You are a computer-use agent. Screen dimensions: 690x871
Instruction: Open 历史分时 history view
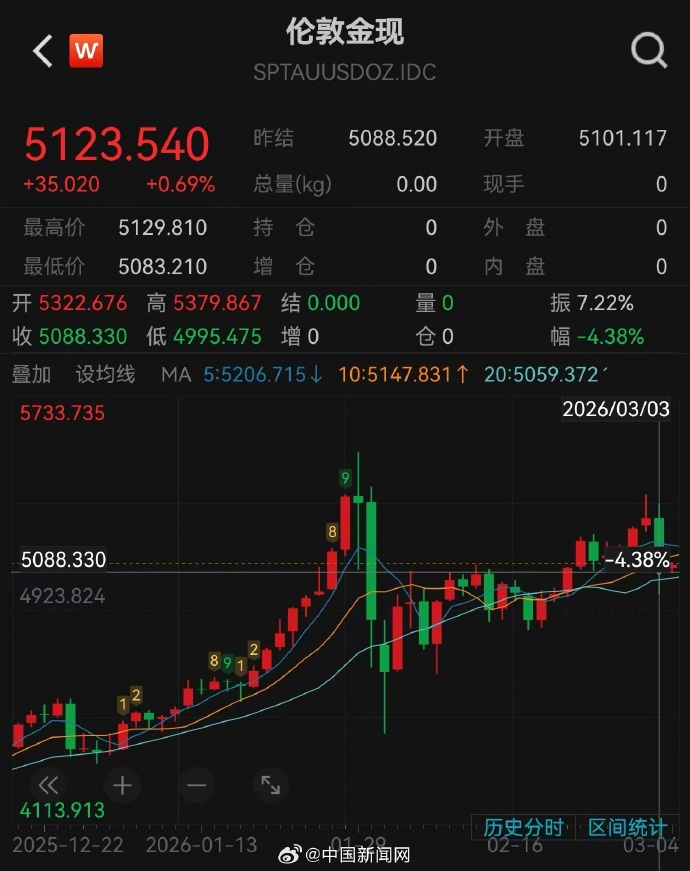pos(524,828)
